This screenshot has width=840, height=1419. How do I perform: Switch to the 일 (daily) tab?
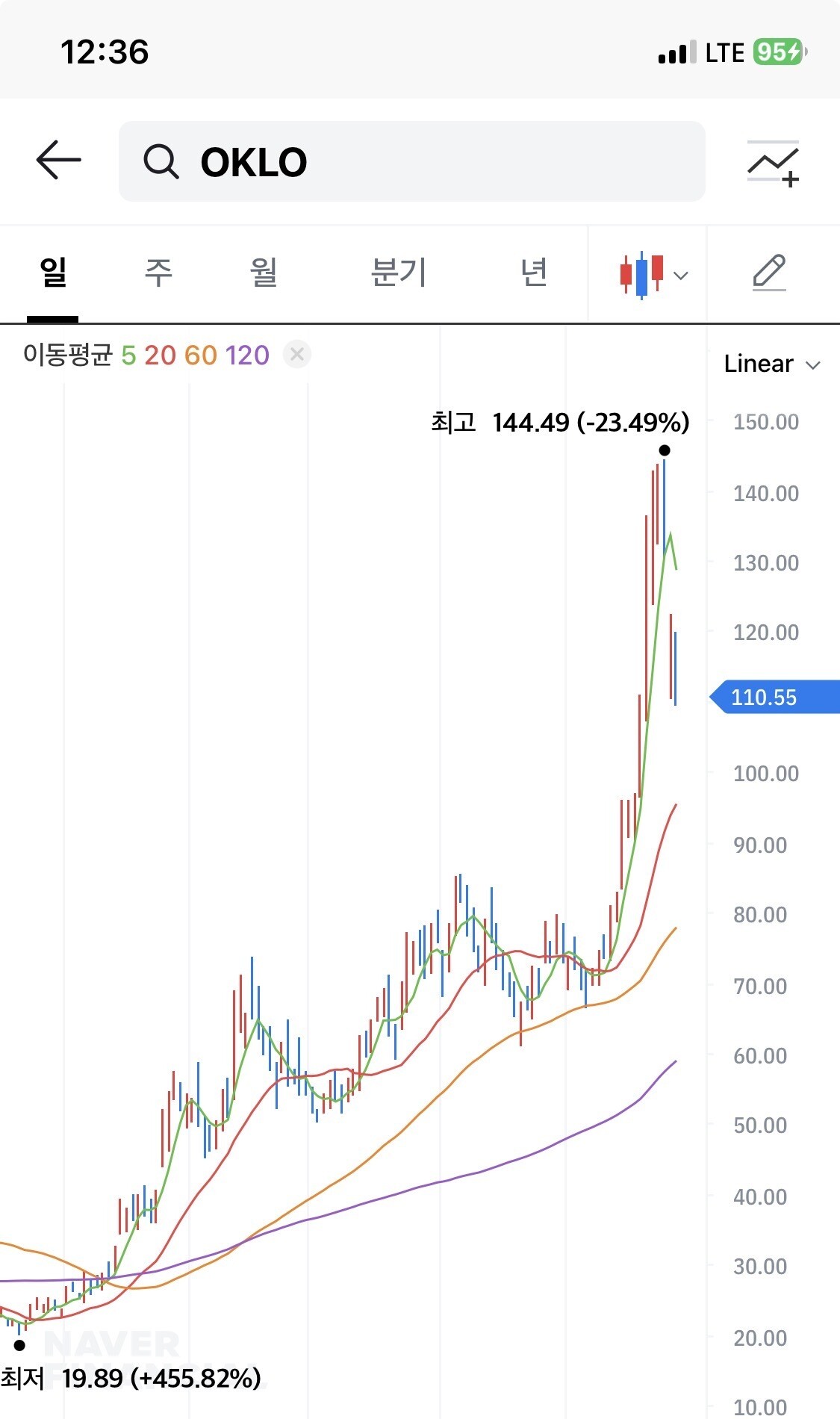pyautogui.click(x=53, y=272)
